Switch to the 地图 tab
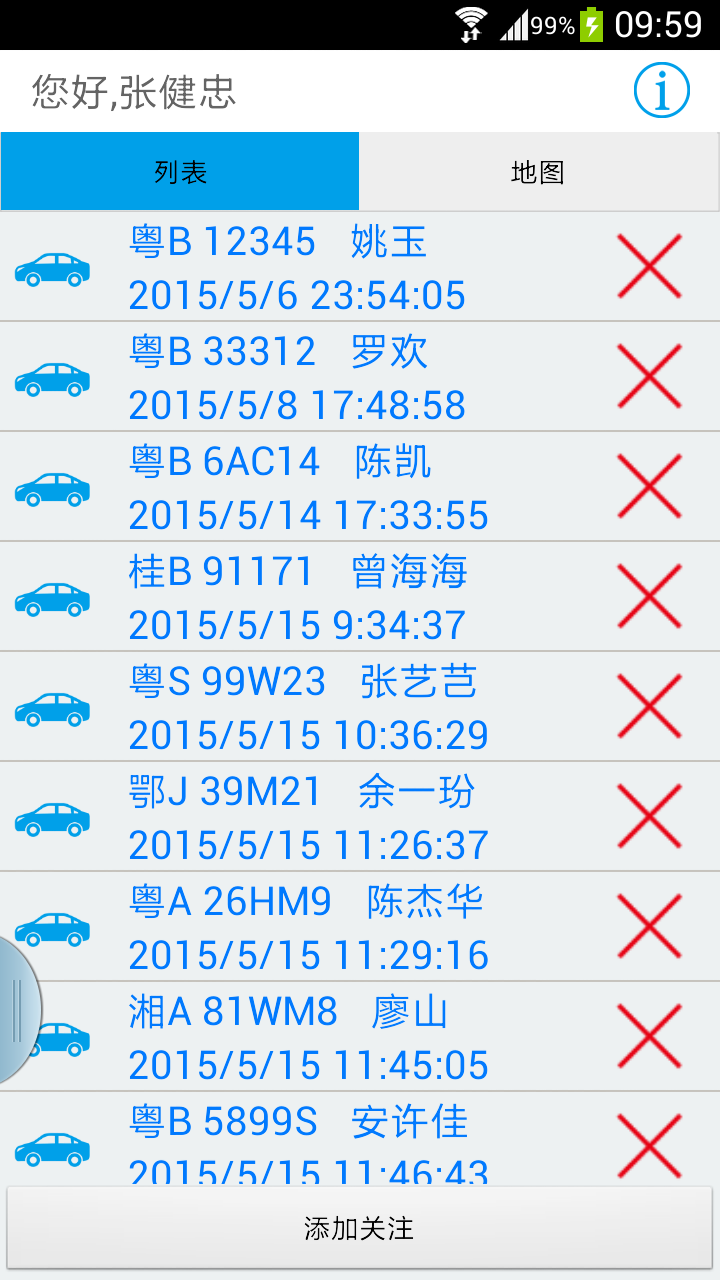This screenshot has width=720, height=1280. [x=538, y=172]
